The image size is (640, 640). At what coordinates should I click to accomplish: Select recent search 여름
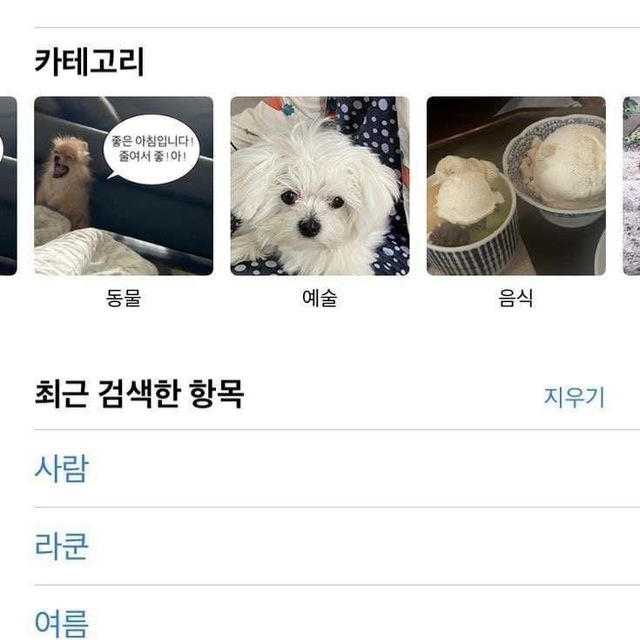tap(61, 622)
